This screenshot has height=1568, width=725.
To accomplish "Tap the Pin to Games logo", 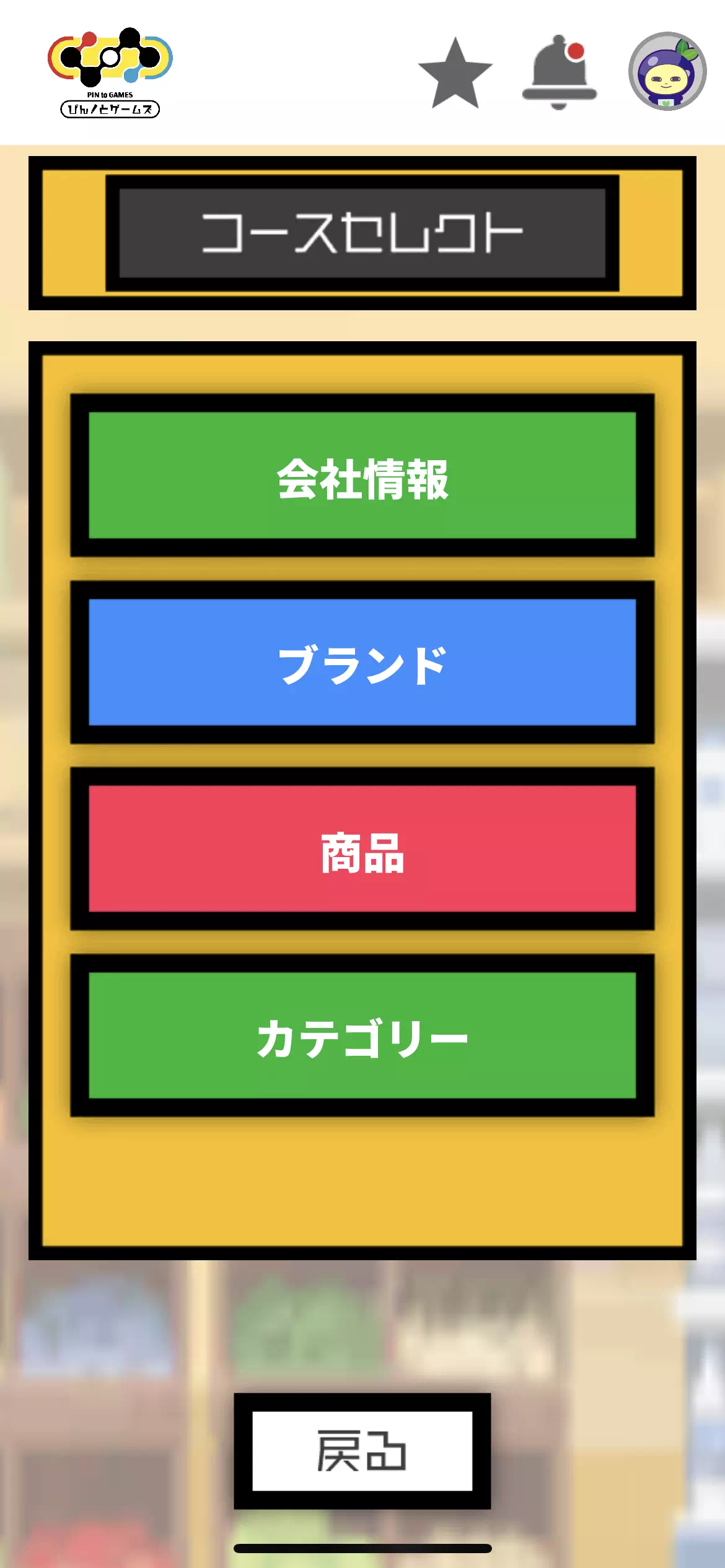I will (110, 72).
